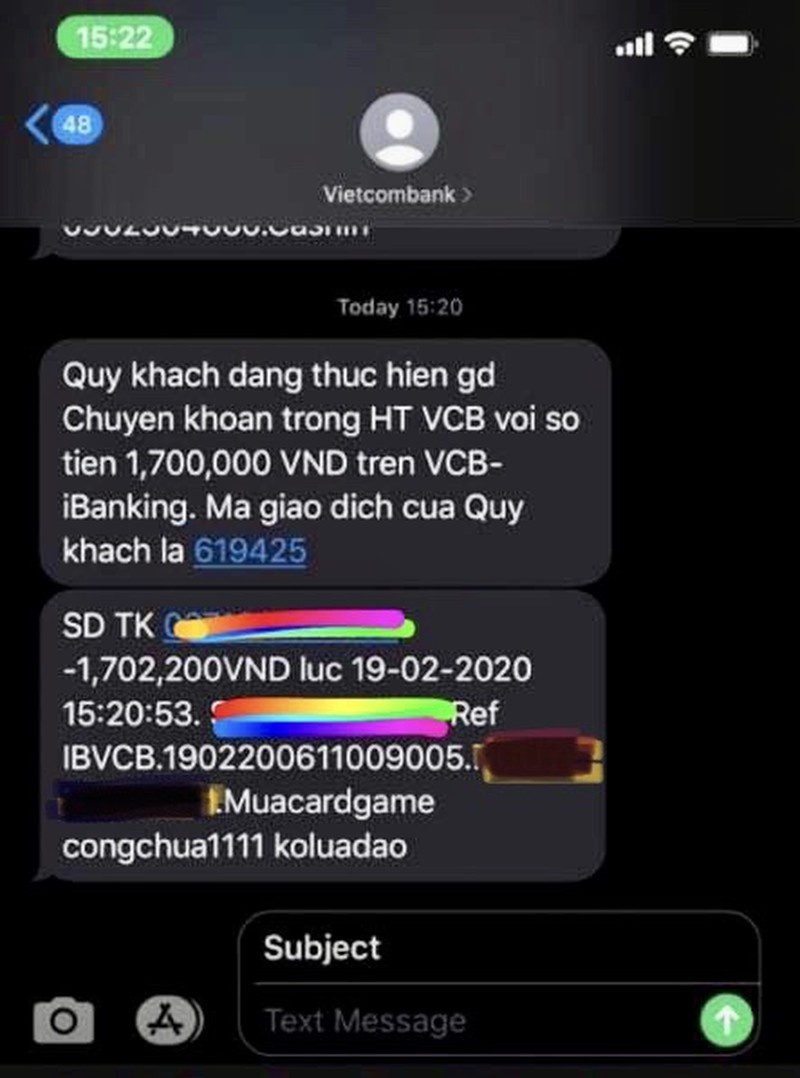Tap the green send arrow button
The image size is (800, 1078).
click(726, 1021)
